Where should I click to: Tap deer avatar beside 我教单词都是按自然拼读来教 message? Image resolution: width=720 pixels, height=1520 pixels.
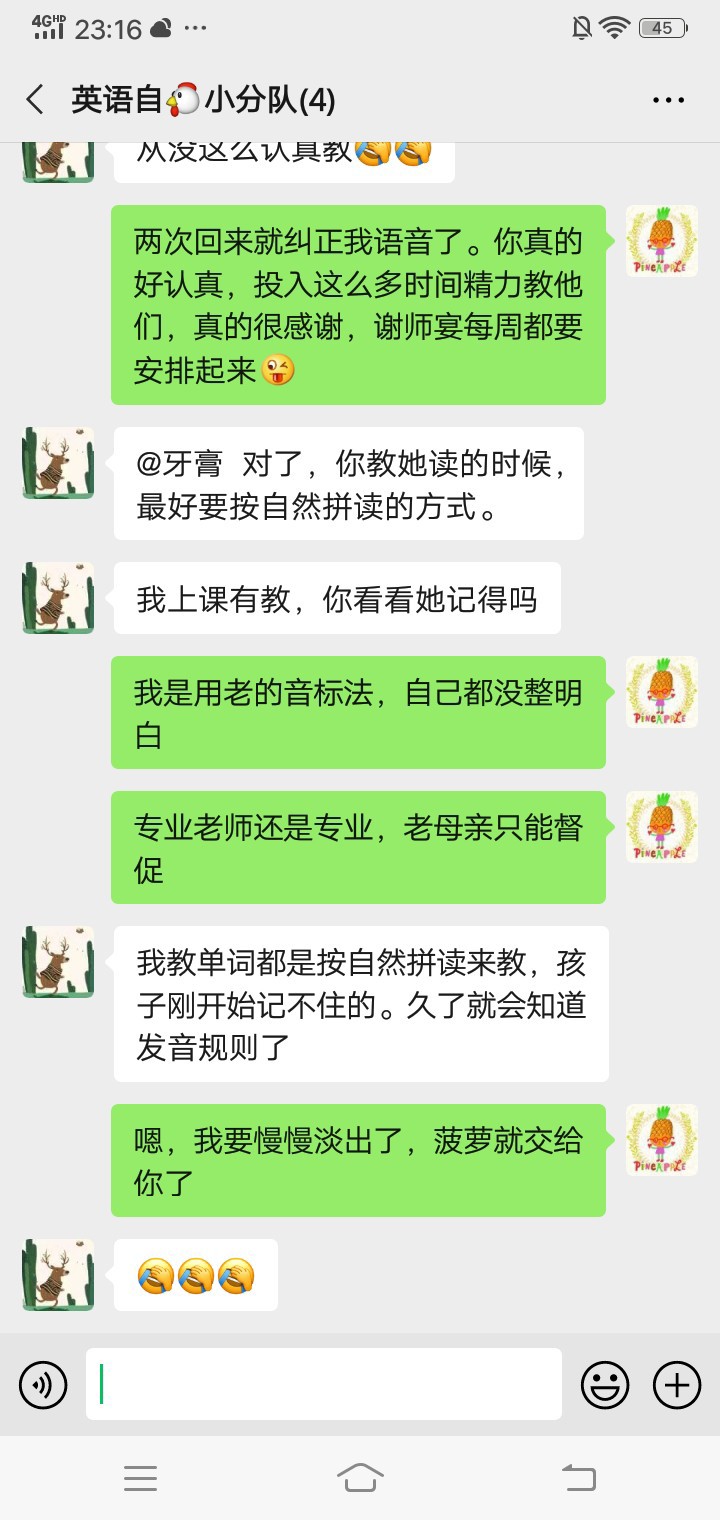point(58,962)
